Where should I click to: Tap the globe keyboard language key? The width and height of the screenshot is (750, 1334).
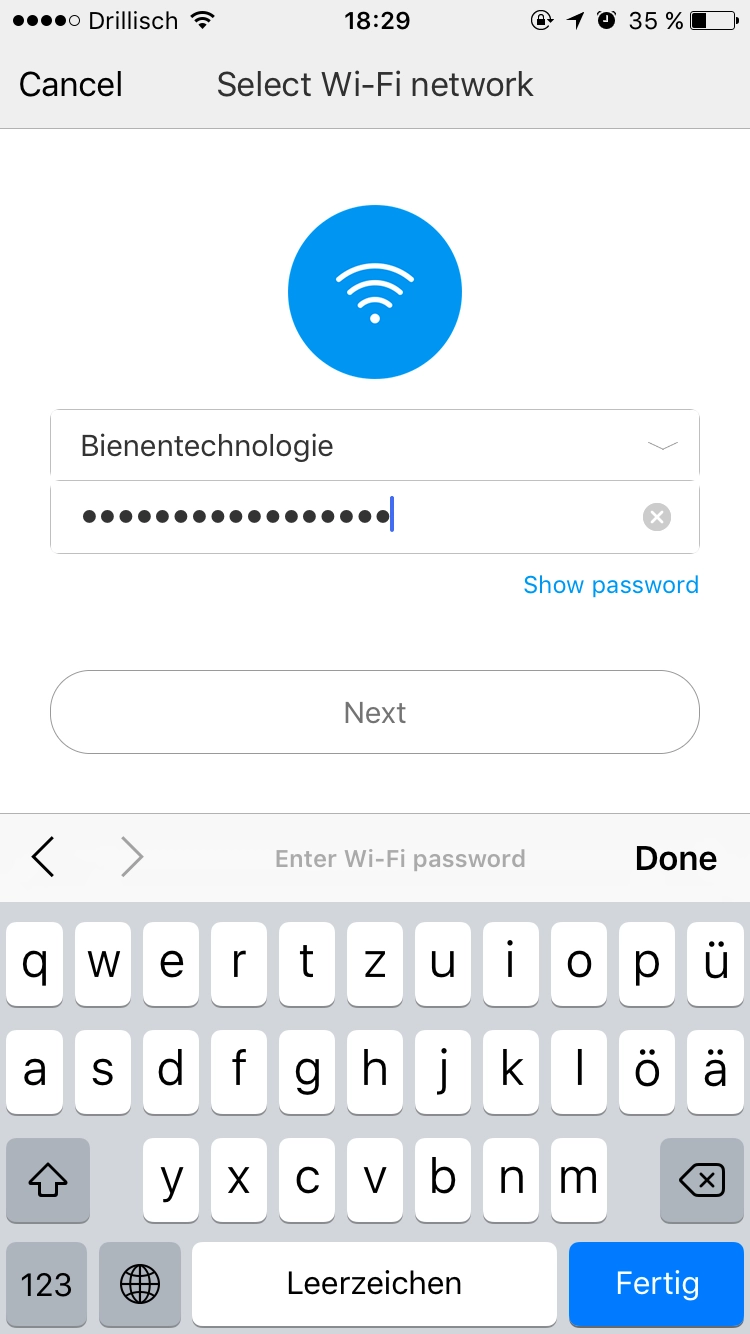140,1283
